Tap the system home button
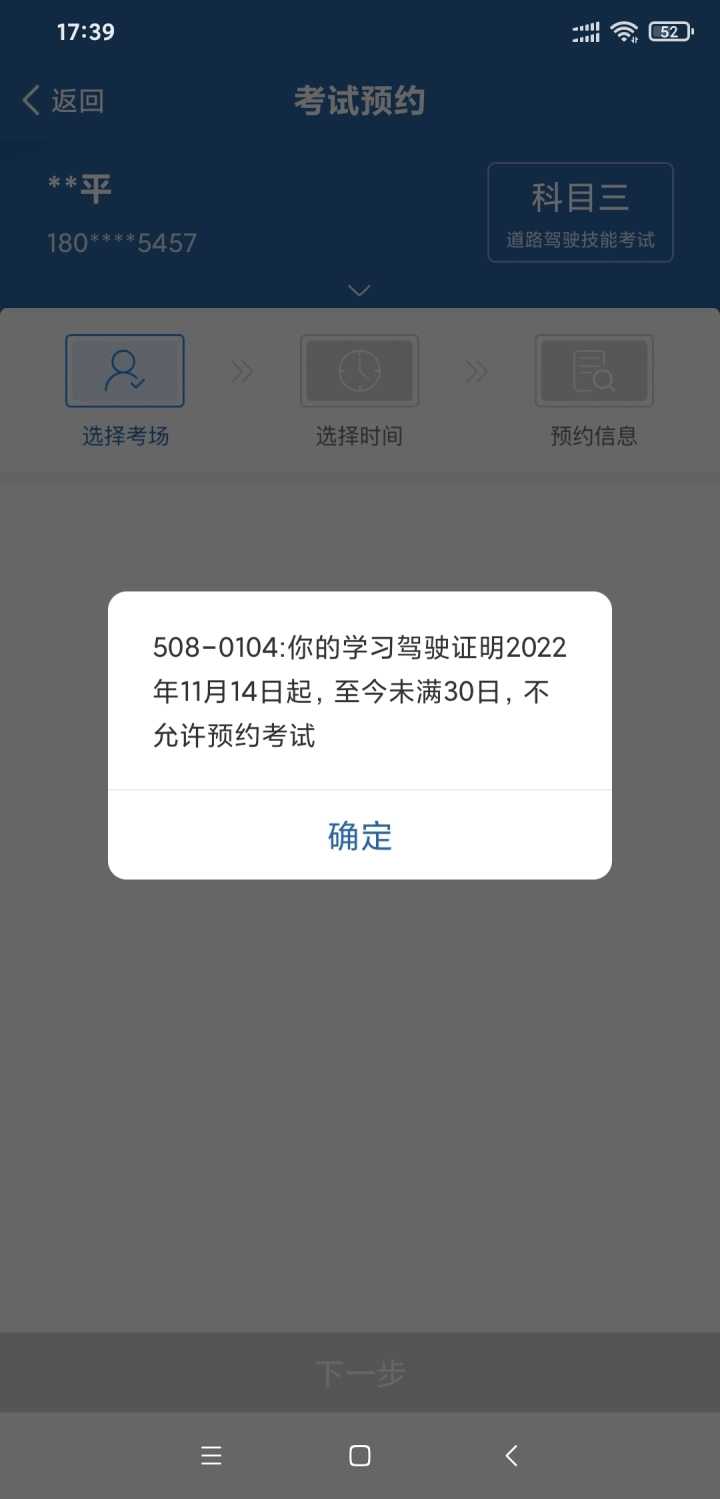Screen dimensions: 720x1499 (360, 1456)
